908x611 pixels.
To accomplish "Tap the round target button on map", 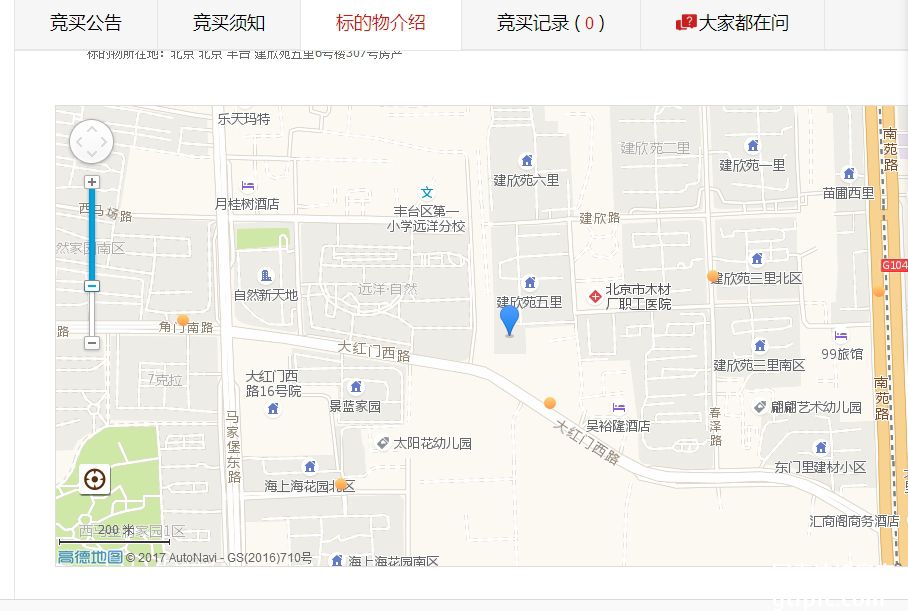I will (95, 479).
